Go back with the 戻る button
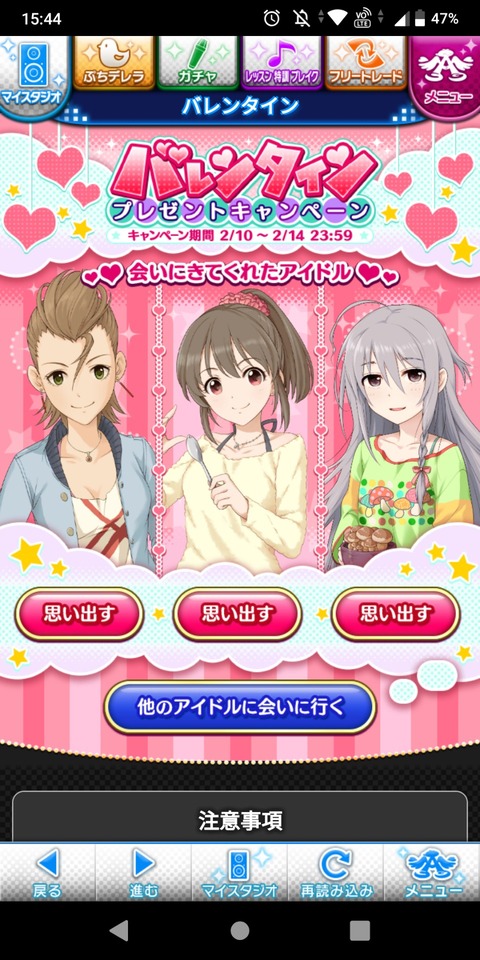 coord(48,872)
